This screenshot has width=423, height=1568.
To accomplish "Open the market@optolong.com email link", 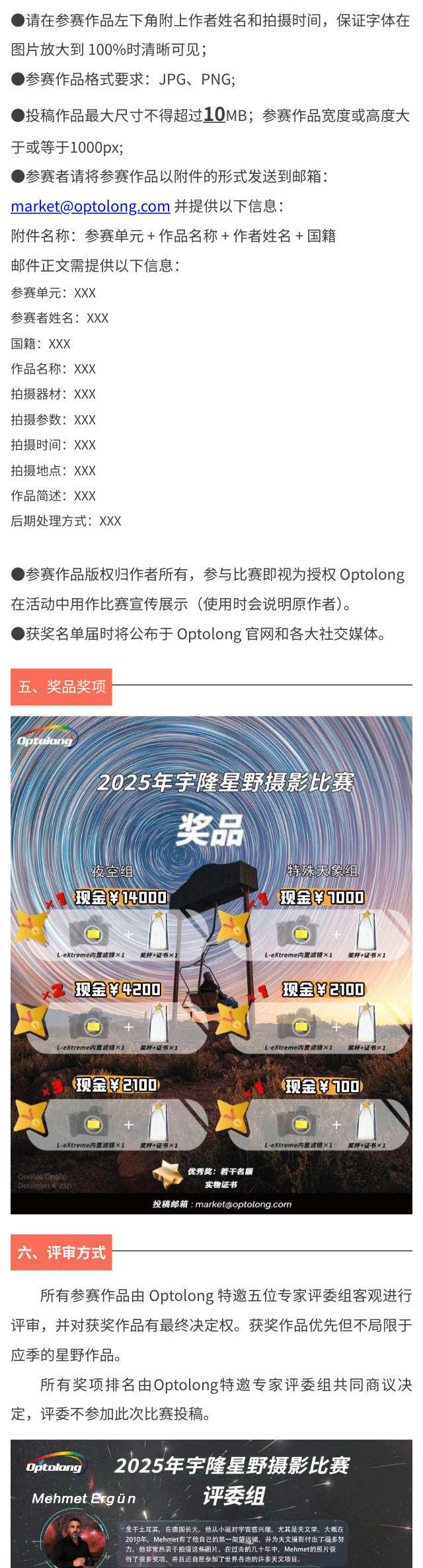I will point(91,206).
